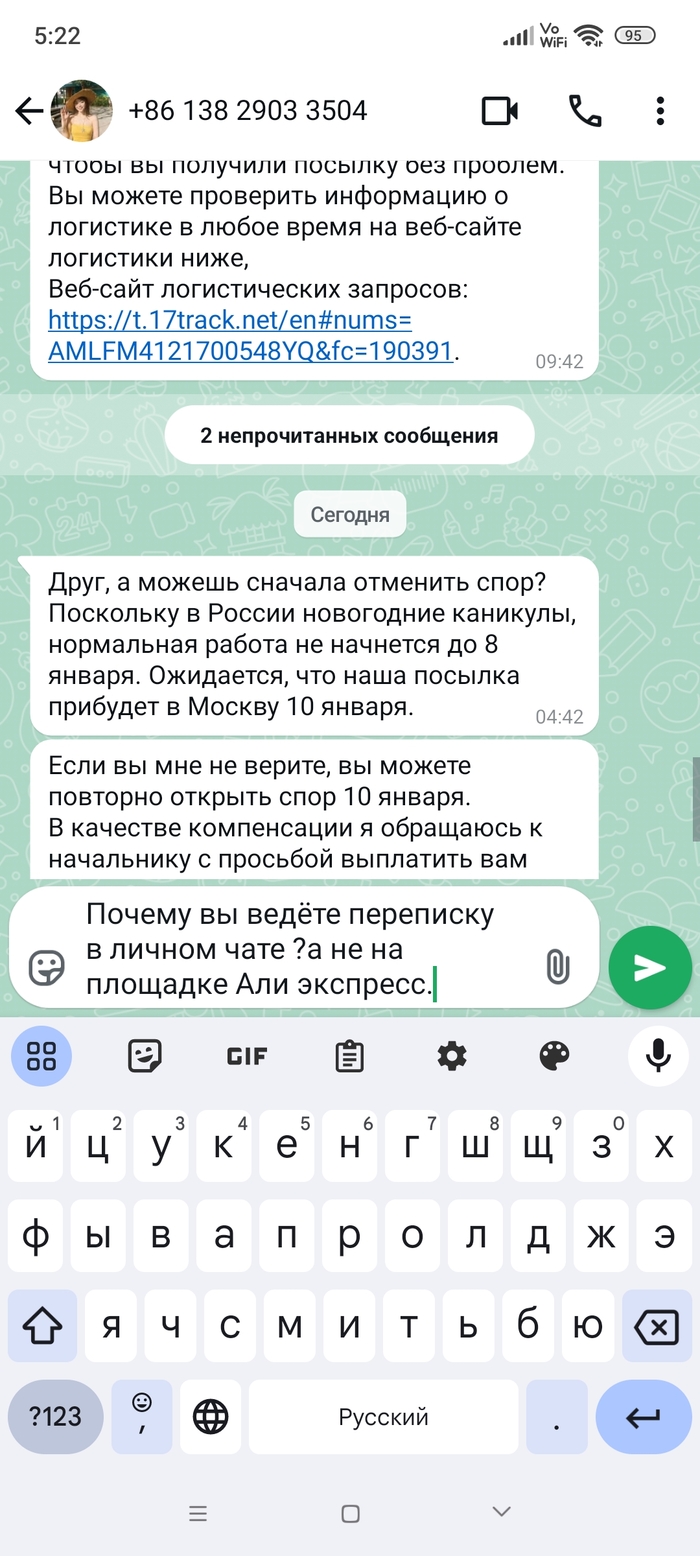The width and height of the screenshot is (700, 1556).
Task: Start a video call
Action: 500,111
